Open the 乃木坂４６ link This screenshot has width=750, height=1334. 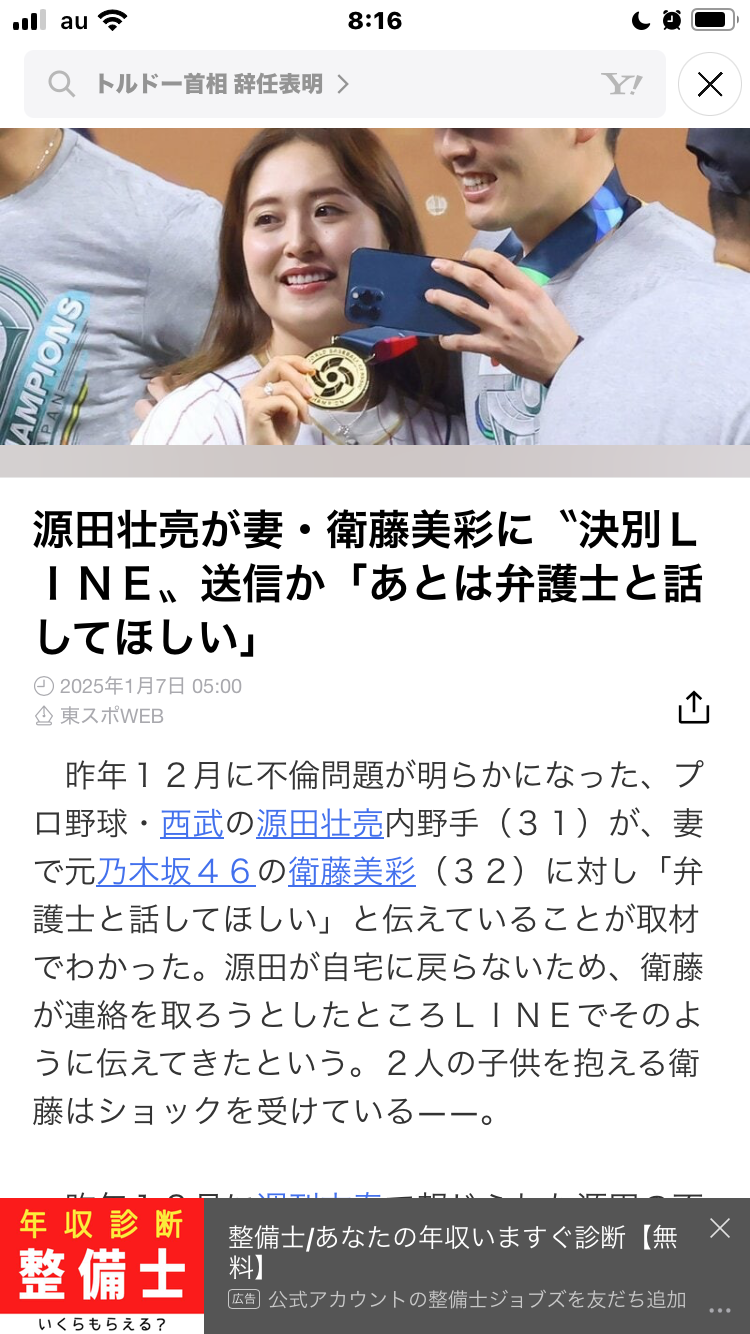175,872
